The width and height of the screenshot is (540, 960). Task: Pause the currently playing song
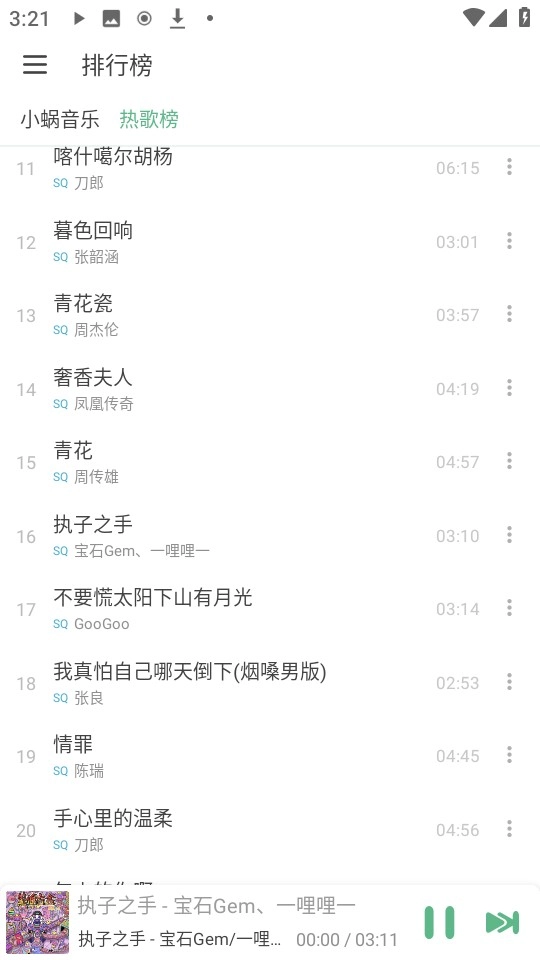(x=440, y=922)
